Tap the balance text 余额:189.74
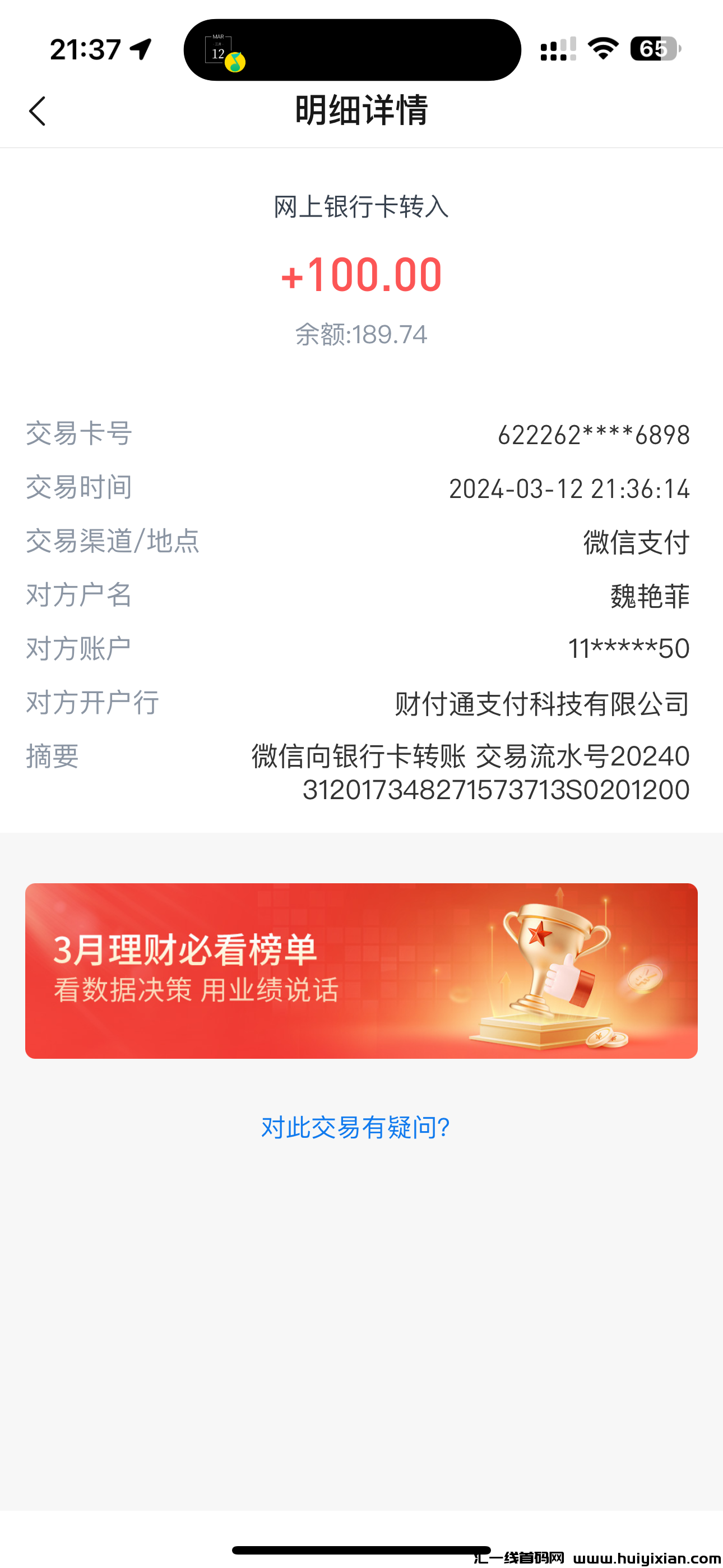Viewport: 723px width, 1568px height. 361,334
